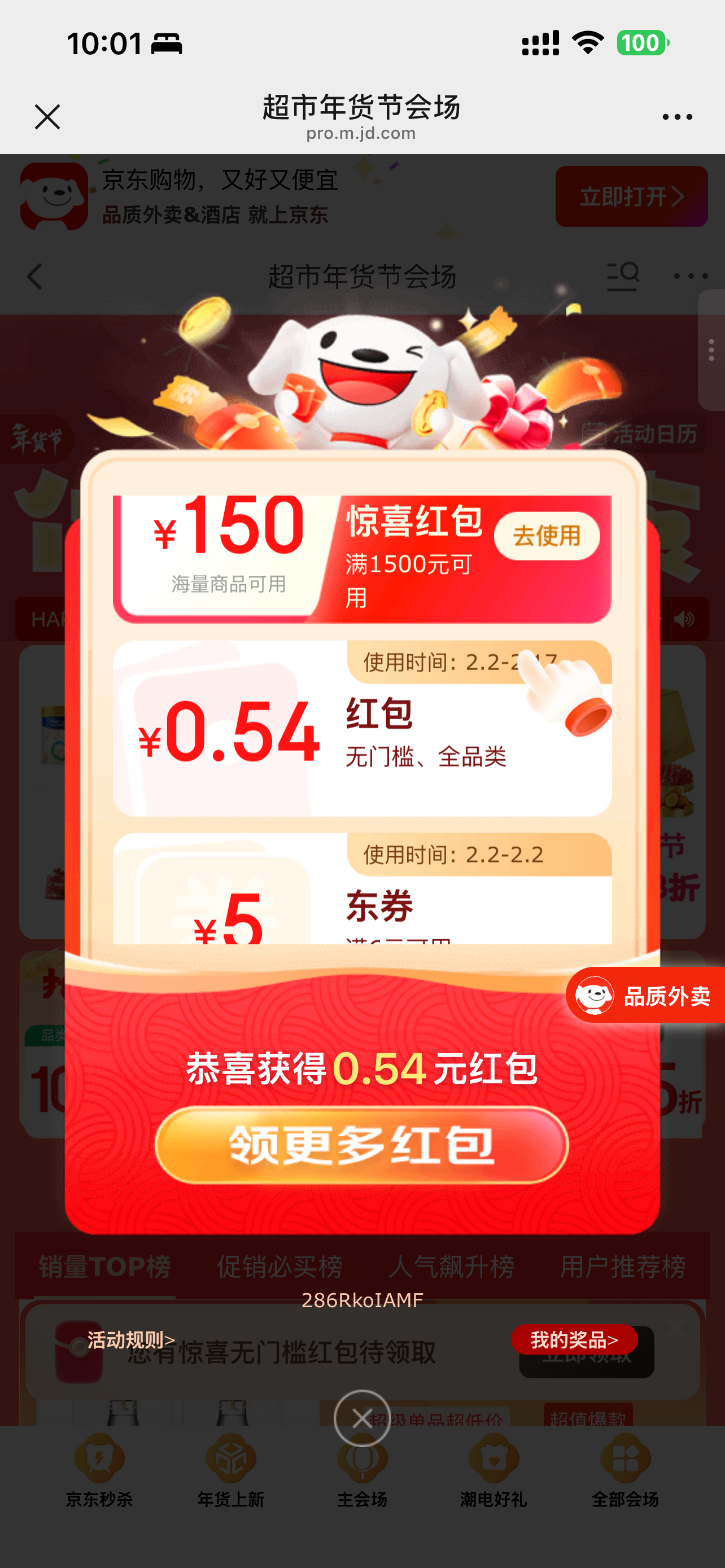Open 活动规则 link
The height and width of the screenshot is (1568, 725).
tap(131, 1340)
